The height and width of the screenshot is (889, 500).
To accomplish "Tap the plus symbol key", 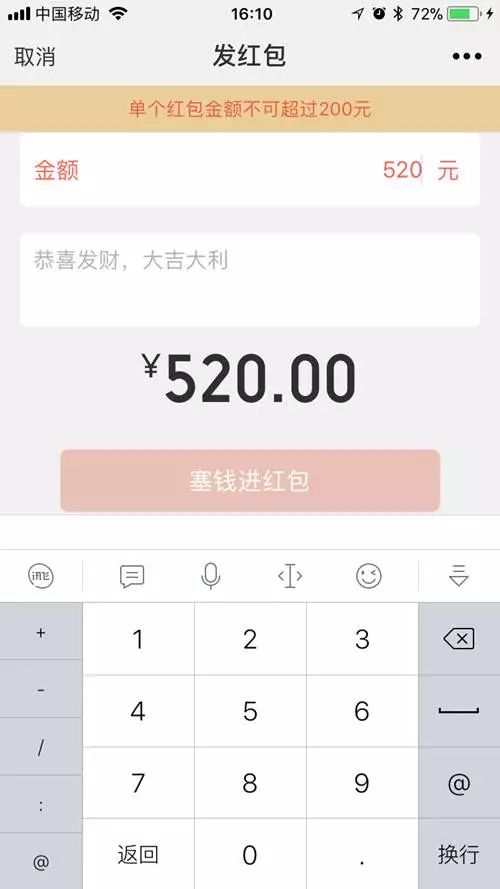I will [41, 633].
